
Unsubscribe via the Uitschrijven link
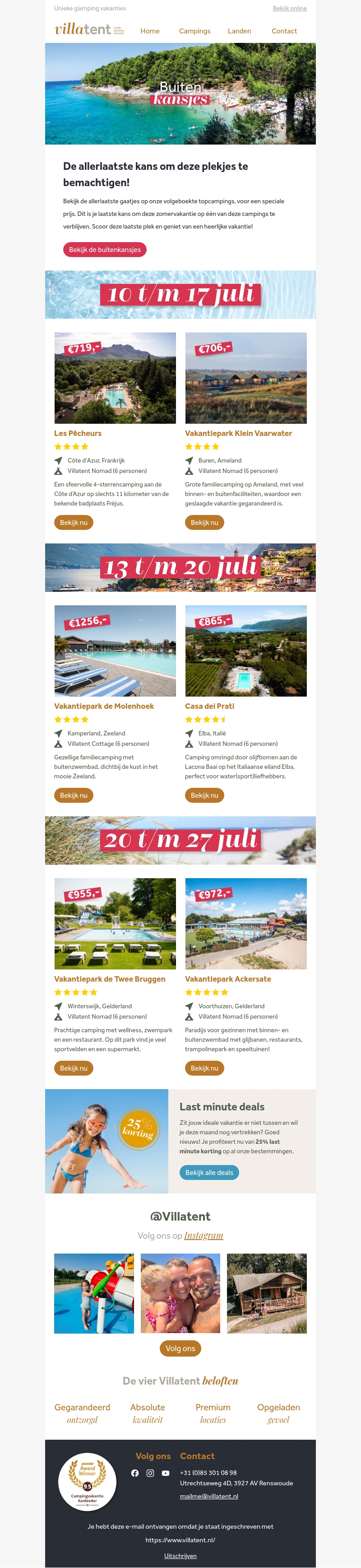coord(180,1556)
